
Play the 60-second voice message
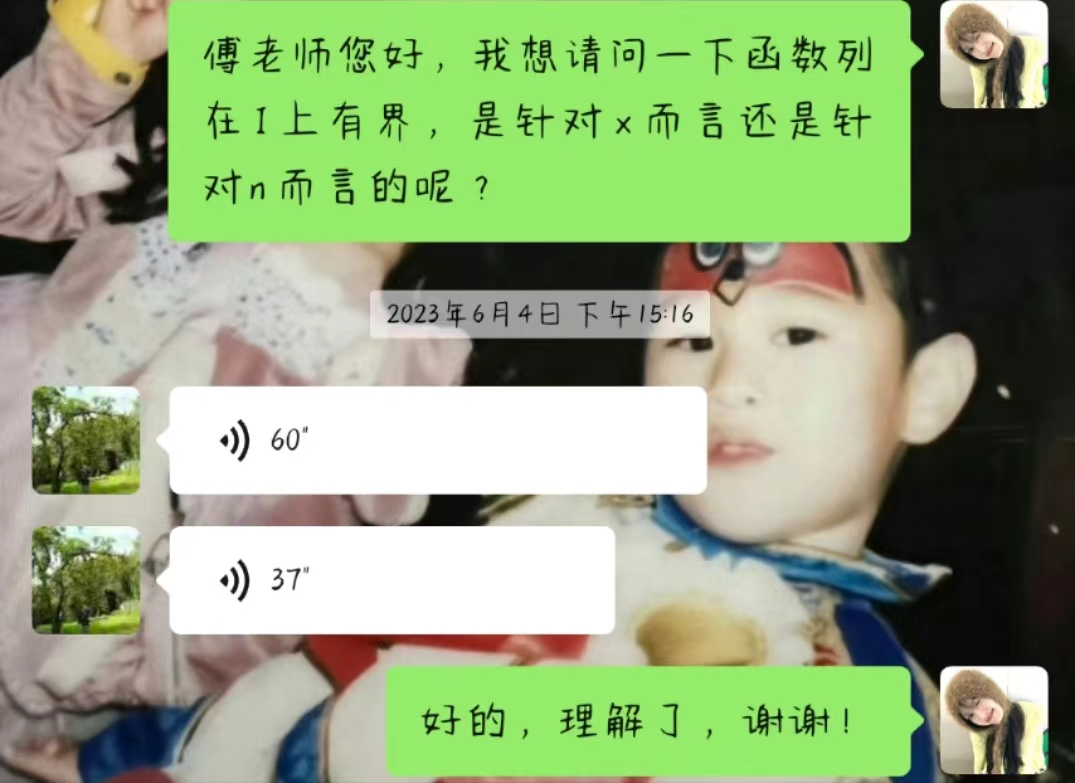click(437, 440)
